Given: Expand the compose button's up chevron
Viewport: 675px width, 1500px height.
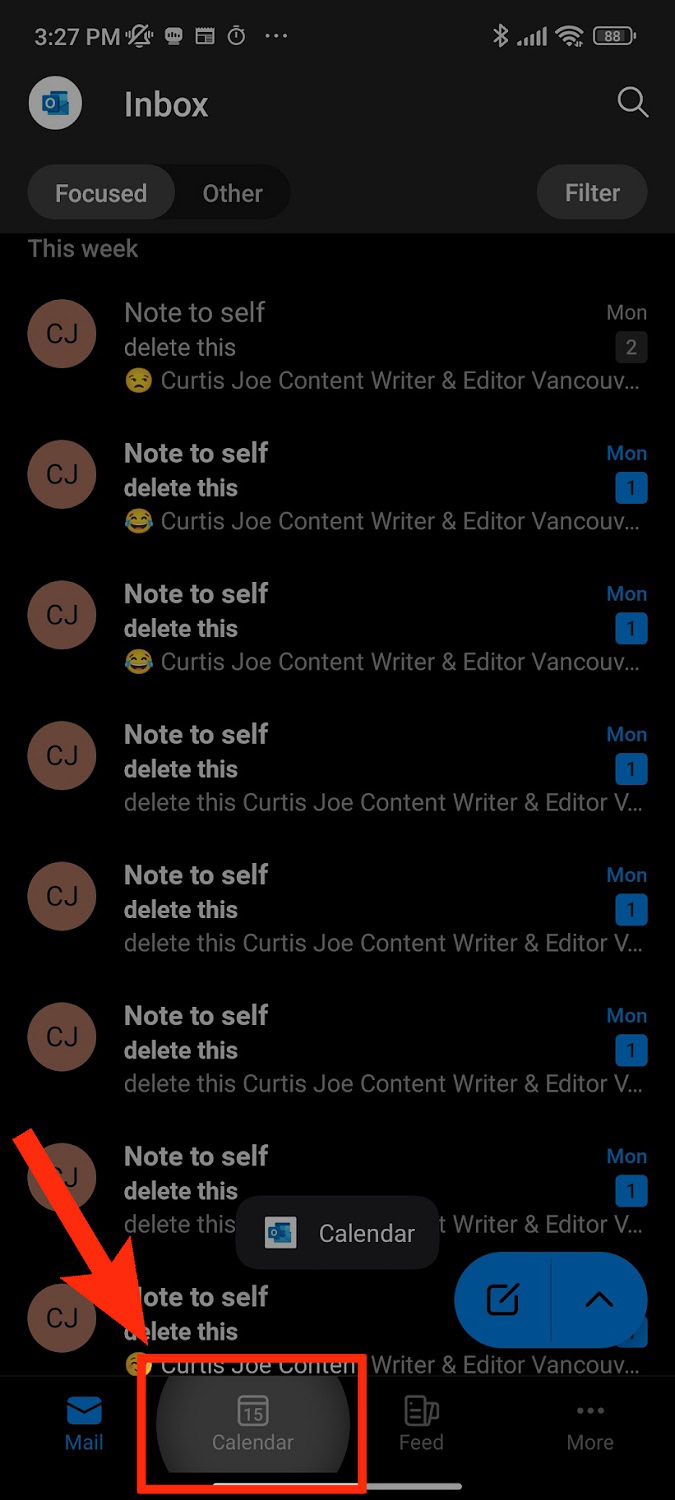Looking at the screenshot, I should (598, 1299).
